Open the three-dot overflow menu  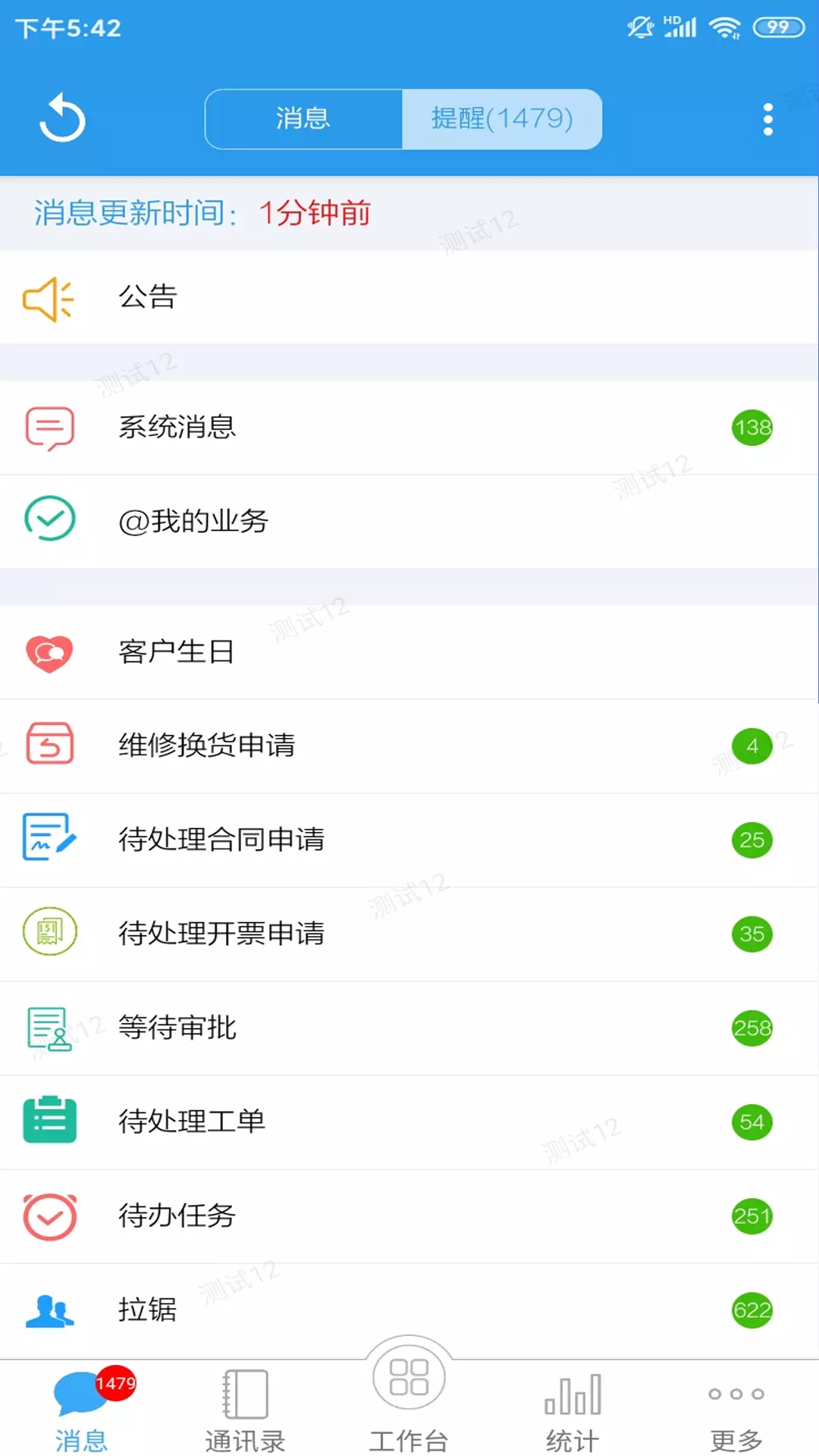tap(767, 119)
